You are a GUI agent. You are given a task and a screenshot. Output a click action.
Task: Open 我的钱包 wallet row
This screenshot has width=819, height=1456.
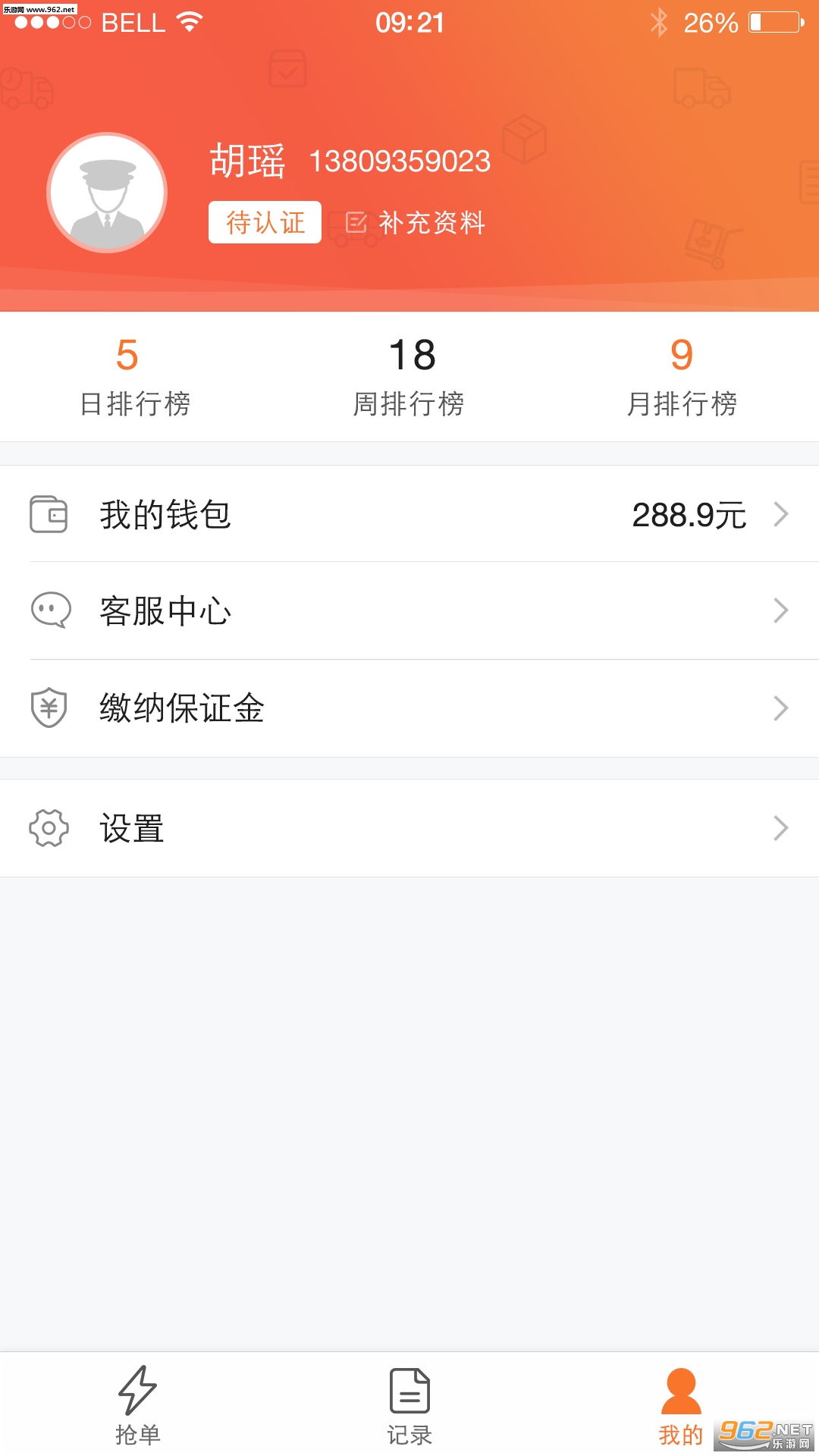409,514
